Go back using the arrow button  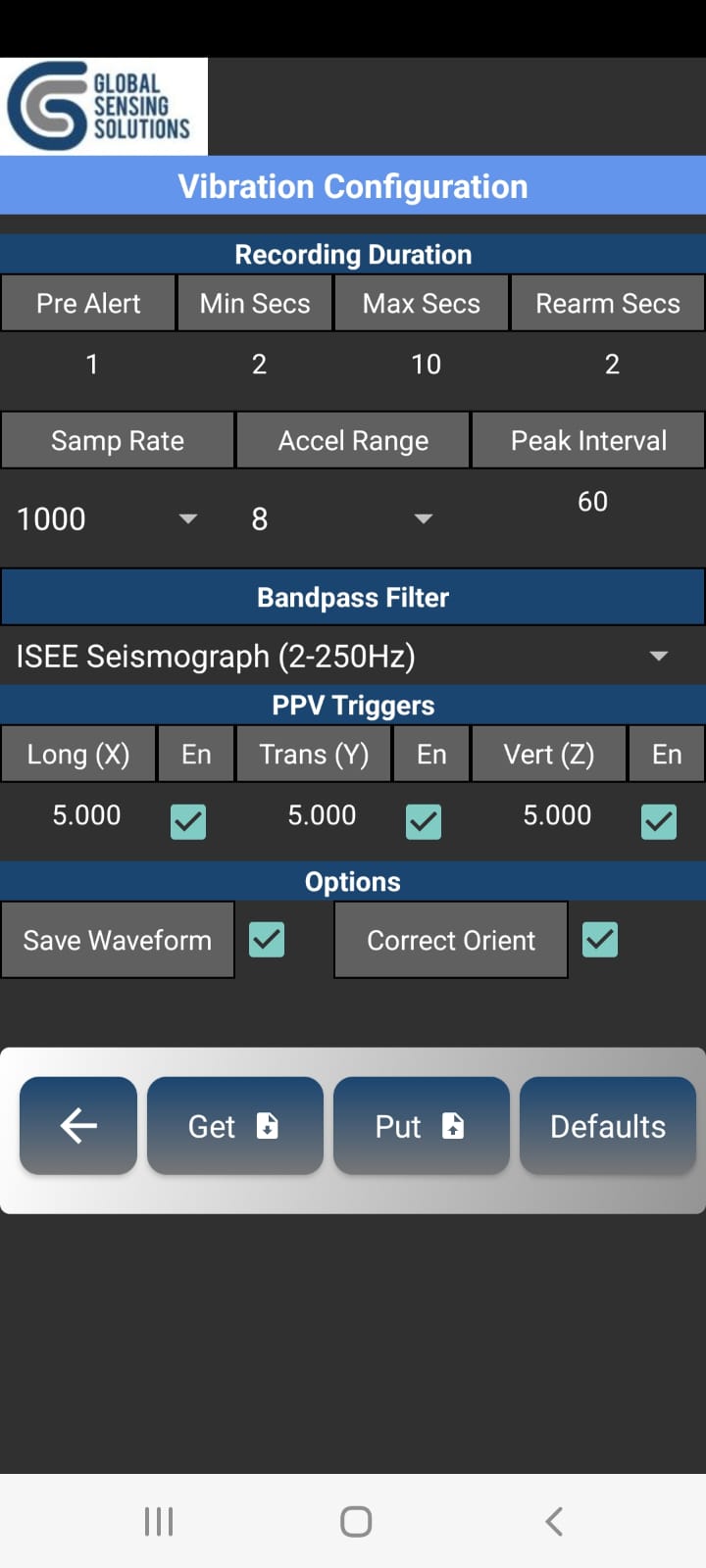coord(78,1125)
